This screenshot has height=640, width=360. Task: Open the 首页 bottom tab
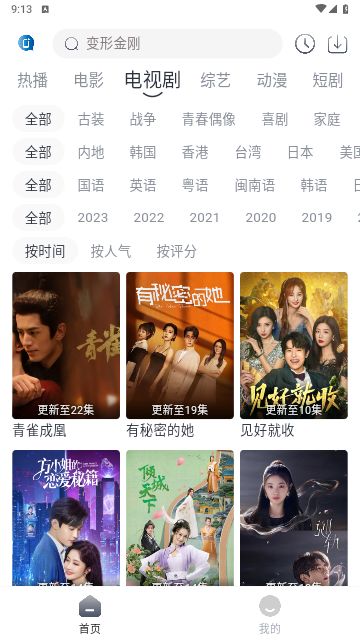90,614
